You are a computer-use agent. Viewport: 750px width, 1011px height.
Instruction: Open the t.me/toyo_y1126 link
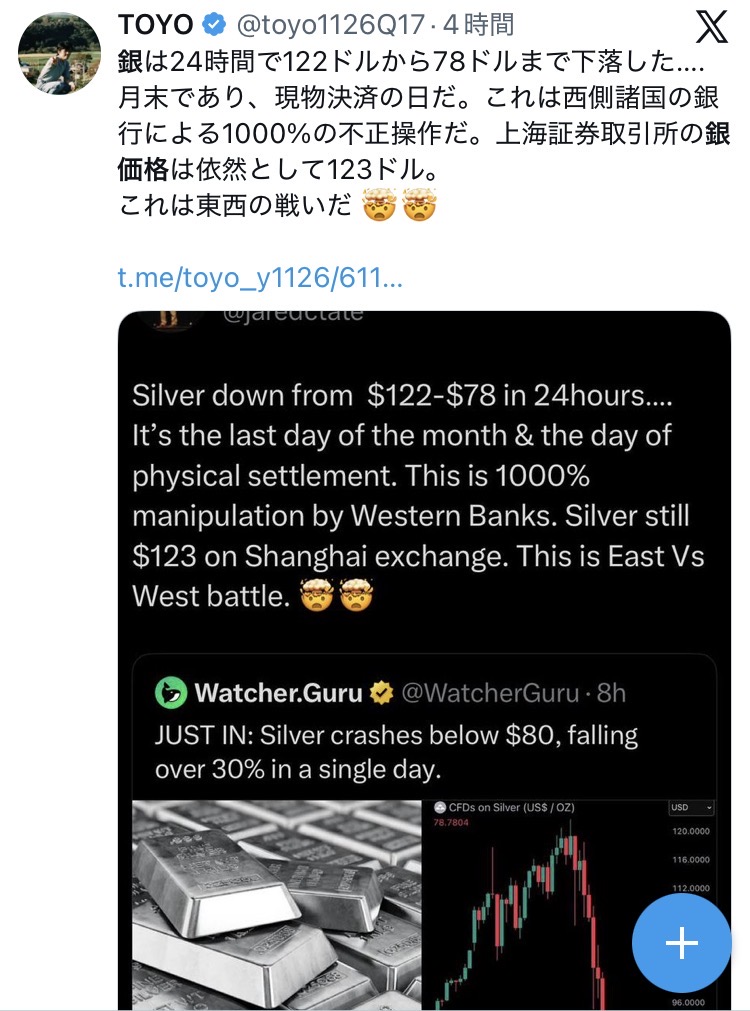pos(260,278)
